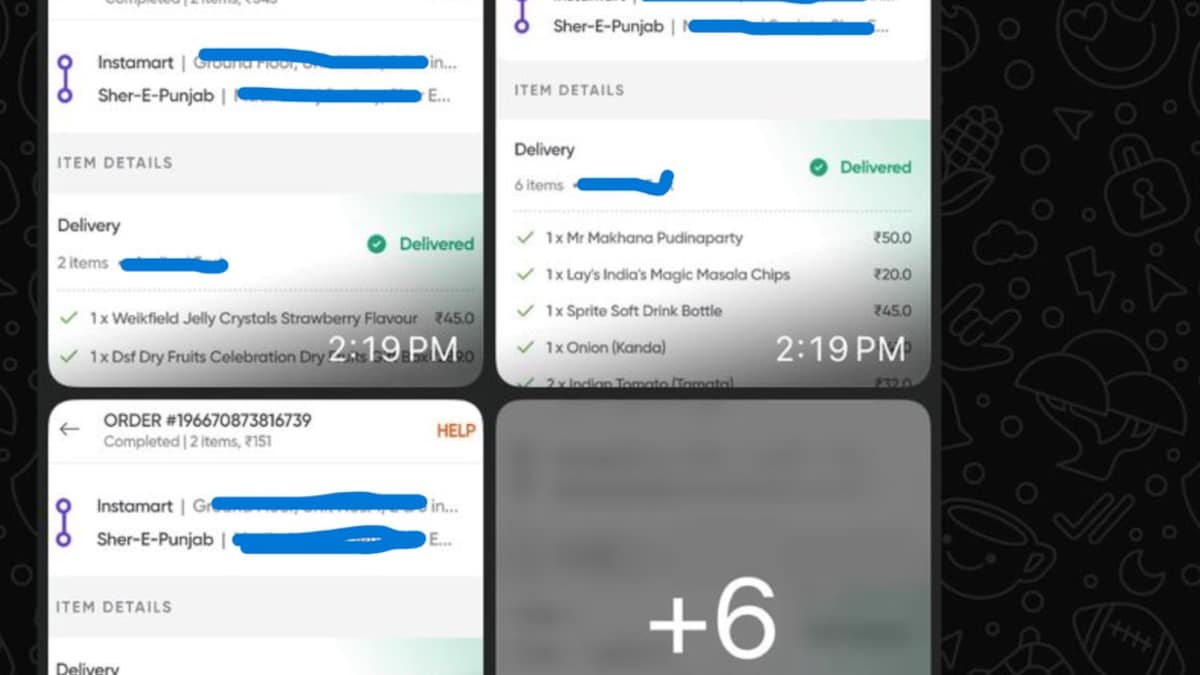Open the photo of order #196670873816739
The width and height of the screenshot is (1200, 675).
(265, 540)
